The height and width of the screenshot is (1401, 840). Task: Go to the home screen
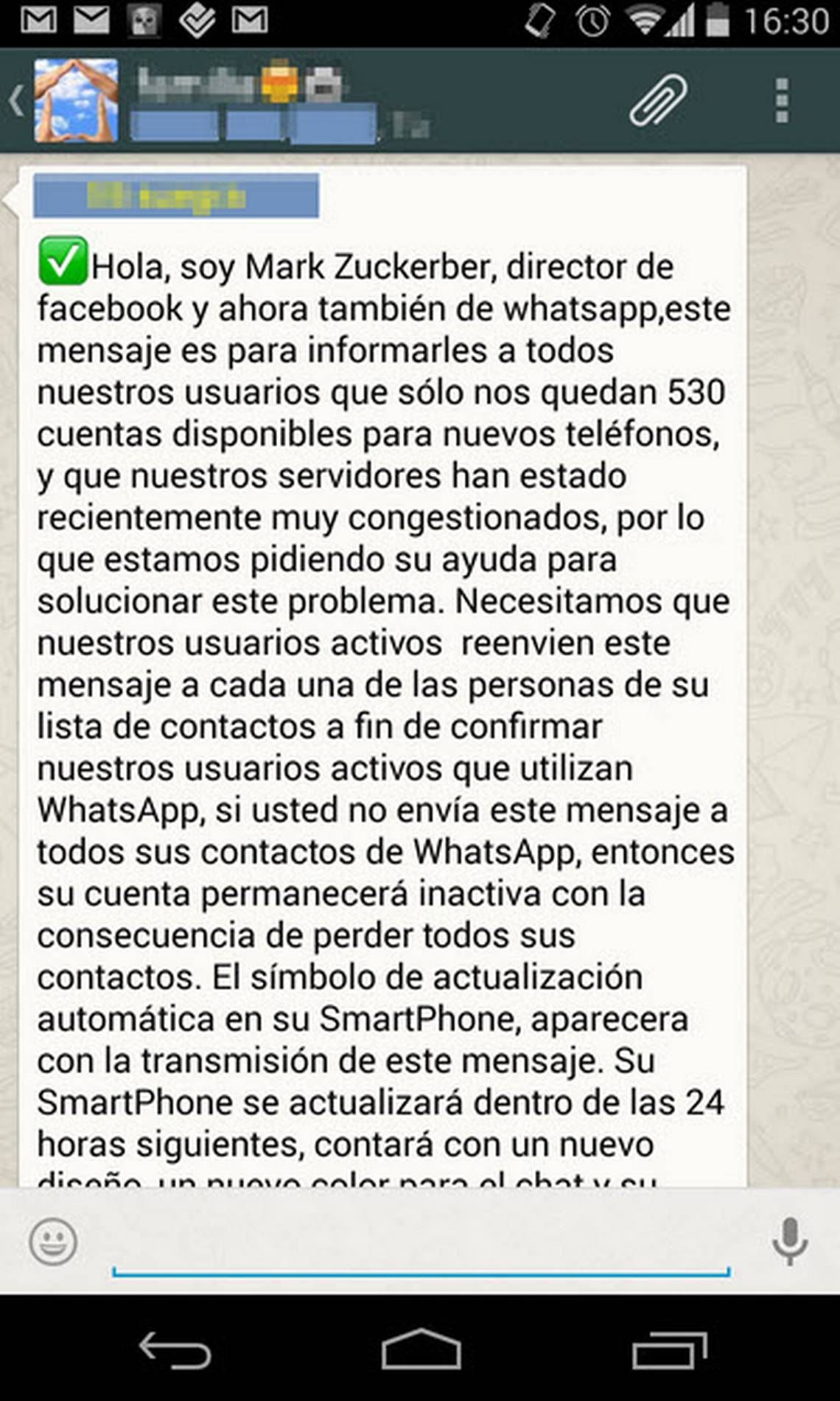pyautogui.click(x=421, y=1350)
